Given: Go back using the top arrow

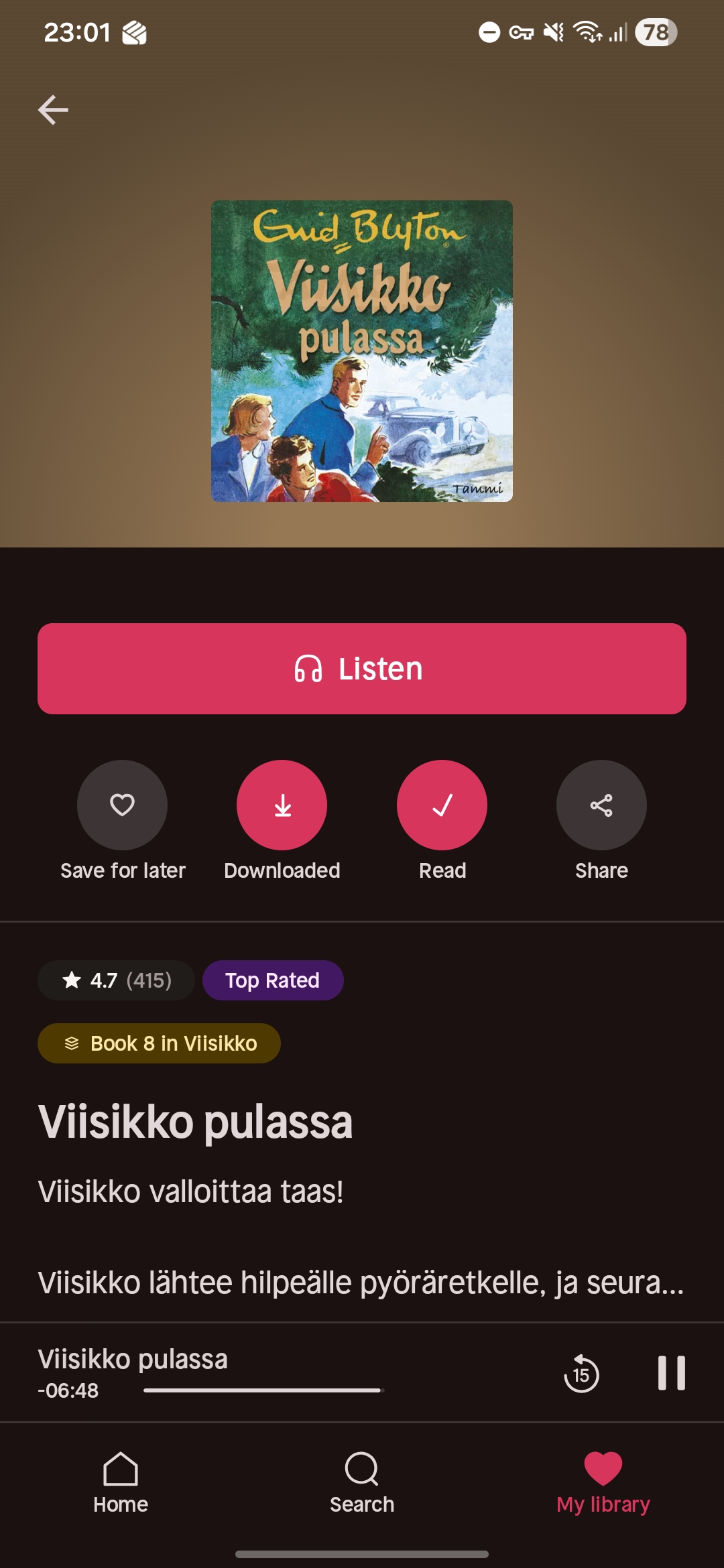Looking at the screenshot, I should (x=53, y=110).
